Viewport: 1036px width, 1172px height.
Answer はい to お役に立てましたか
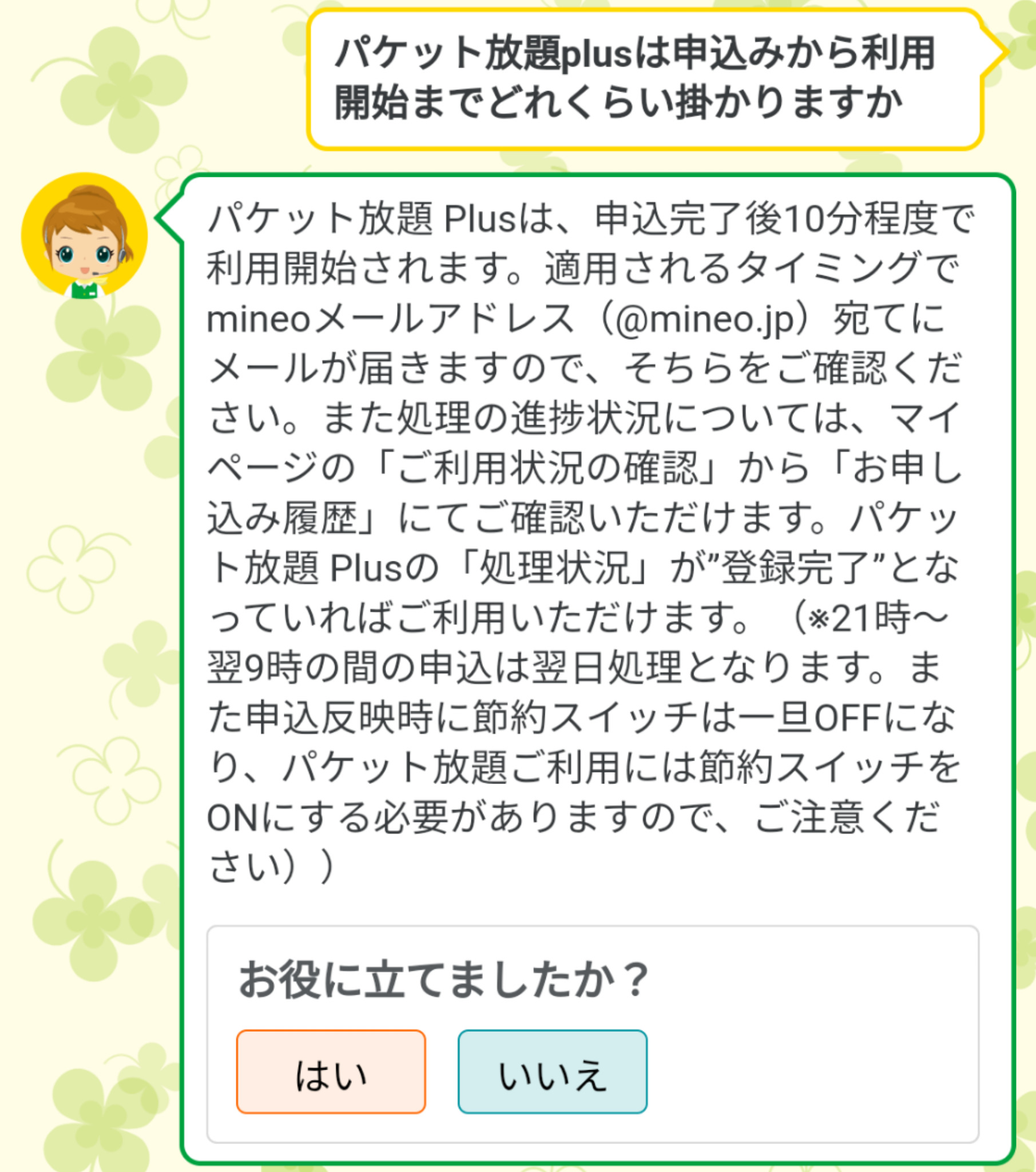tap(331, 1071)
